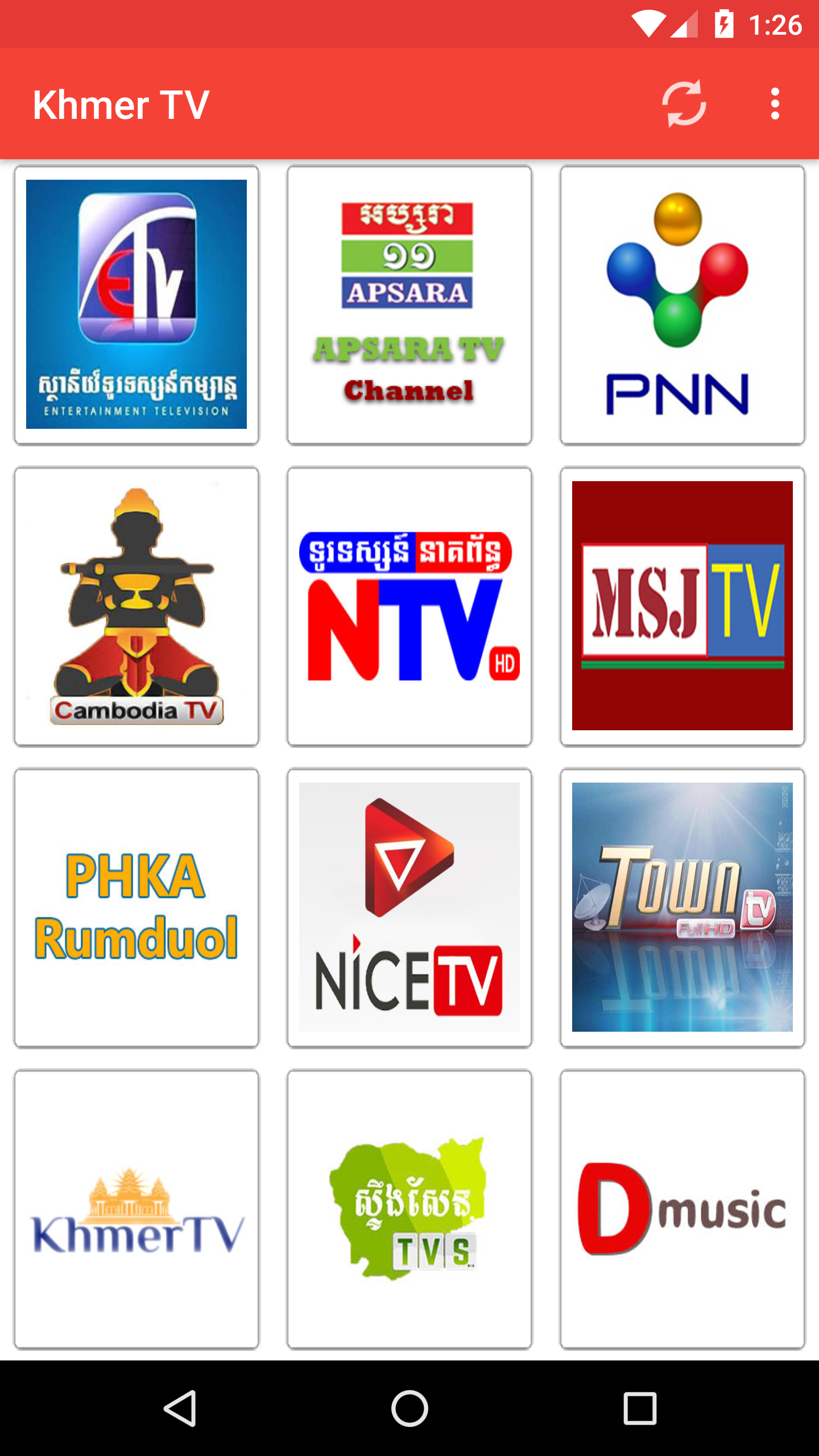Image resolution: width=819 pixels, height=1456 pixels.
Task: Select the PHKA Rumduol channel
Action: 136,908
